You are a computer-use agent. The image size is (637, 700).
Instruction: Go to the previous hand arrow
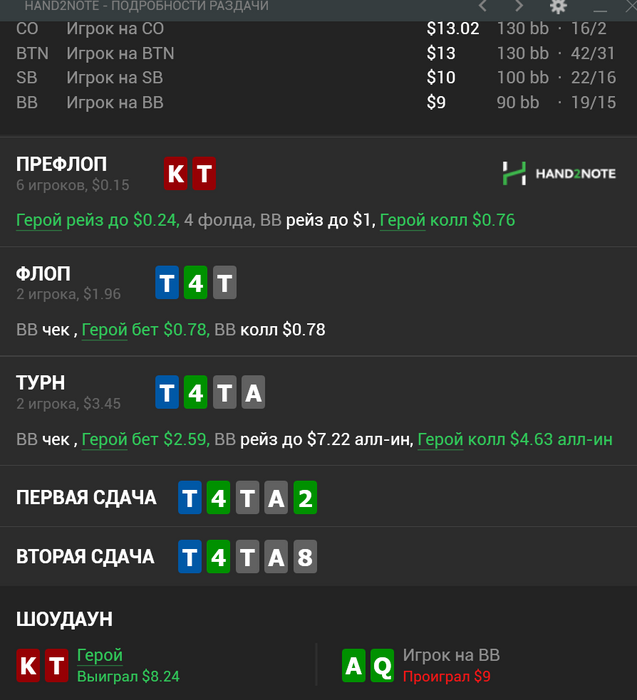pos(481,7)
